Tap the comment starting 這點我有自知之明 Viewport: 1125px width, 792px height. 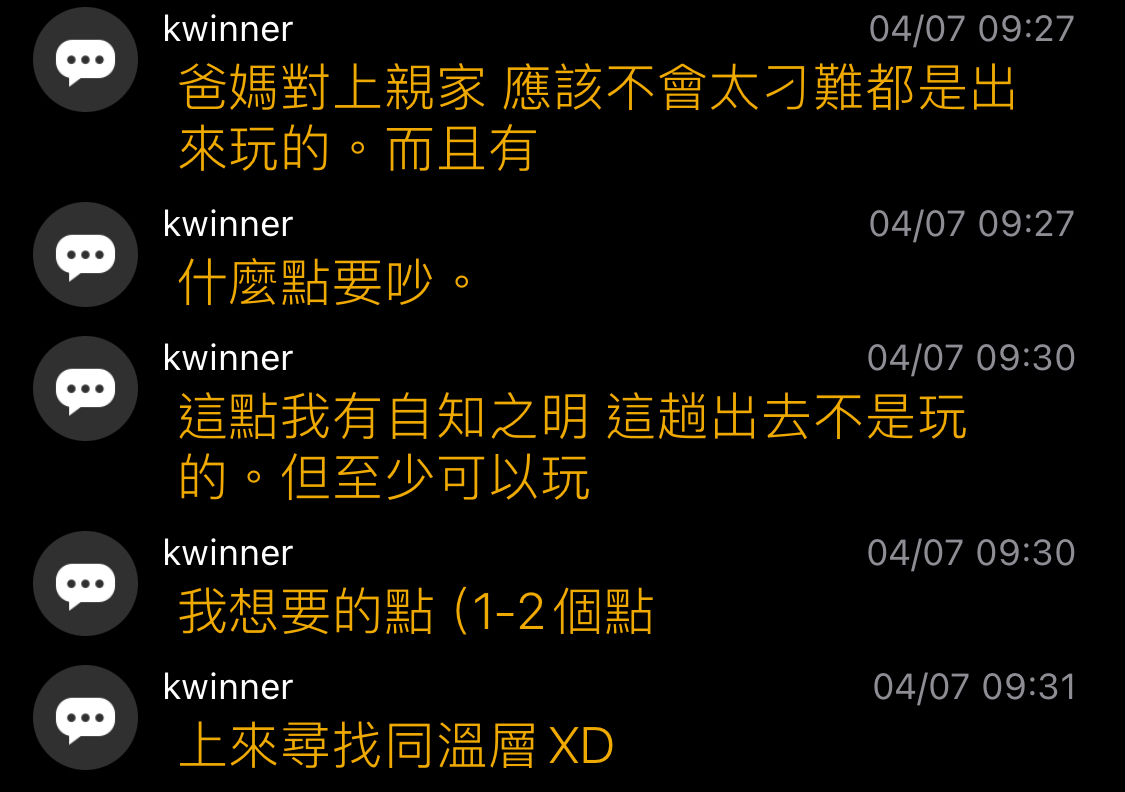[572, 447]
